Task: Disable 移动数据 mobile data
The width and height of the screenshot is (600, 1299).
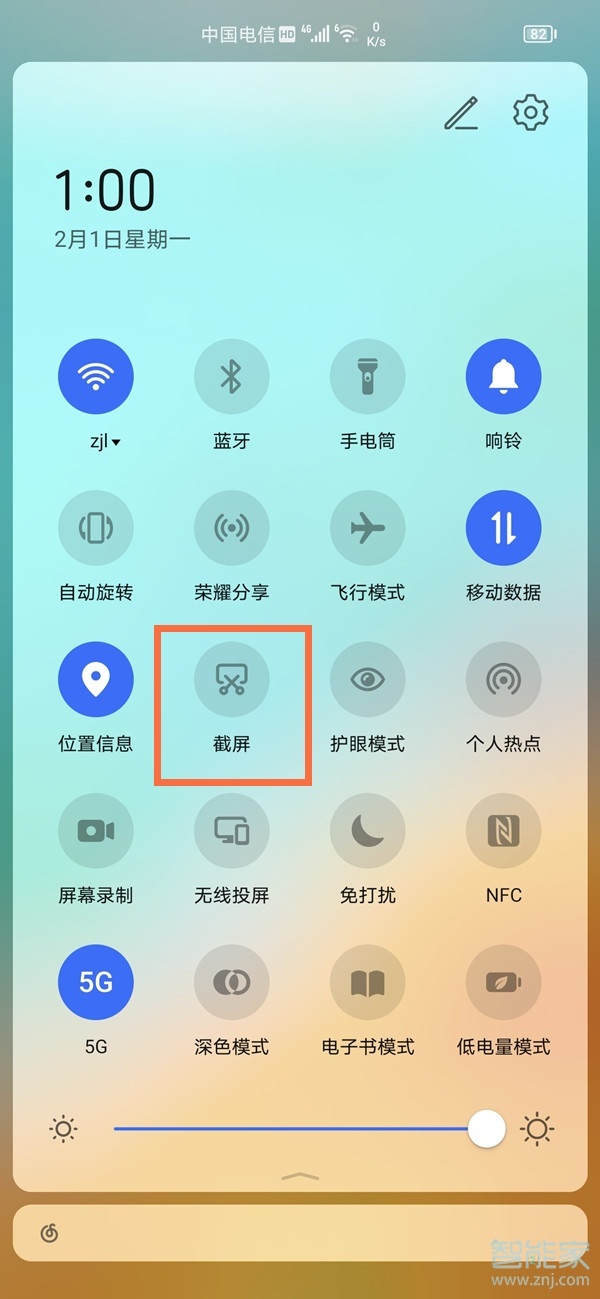Action: (504, 528)
